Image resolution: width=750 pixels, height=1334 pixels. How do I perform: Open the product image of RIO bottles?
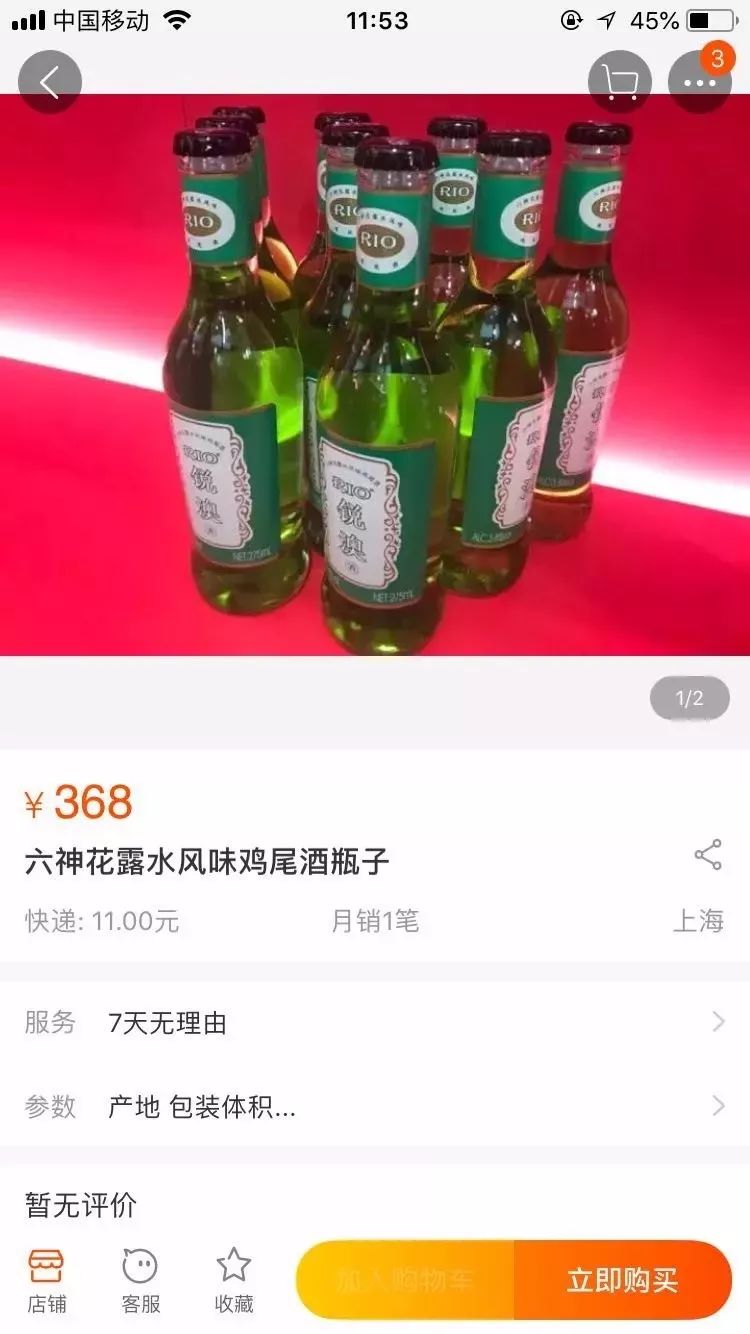[375, 375]
